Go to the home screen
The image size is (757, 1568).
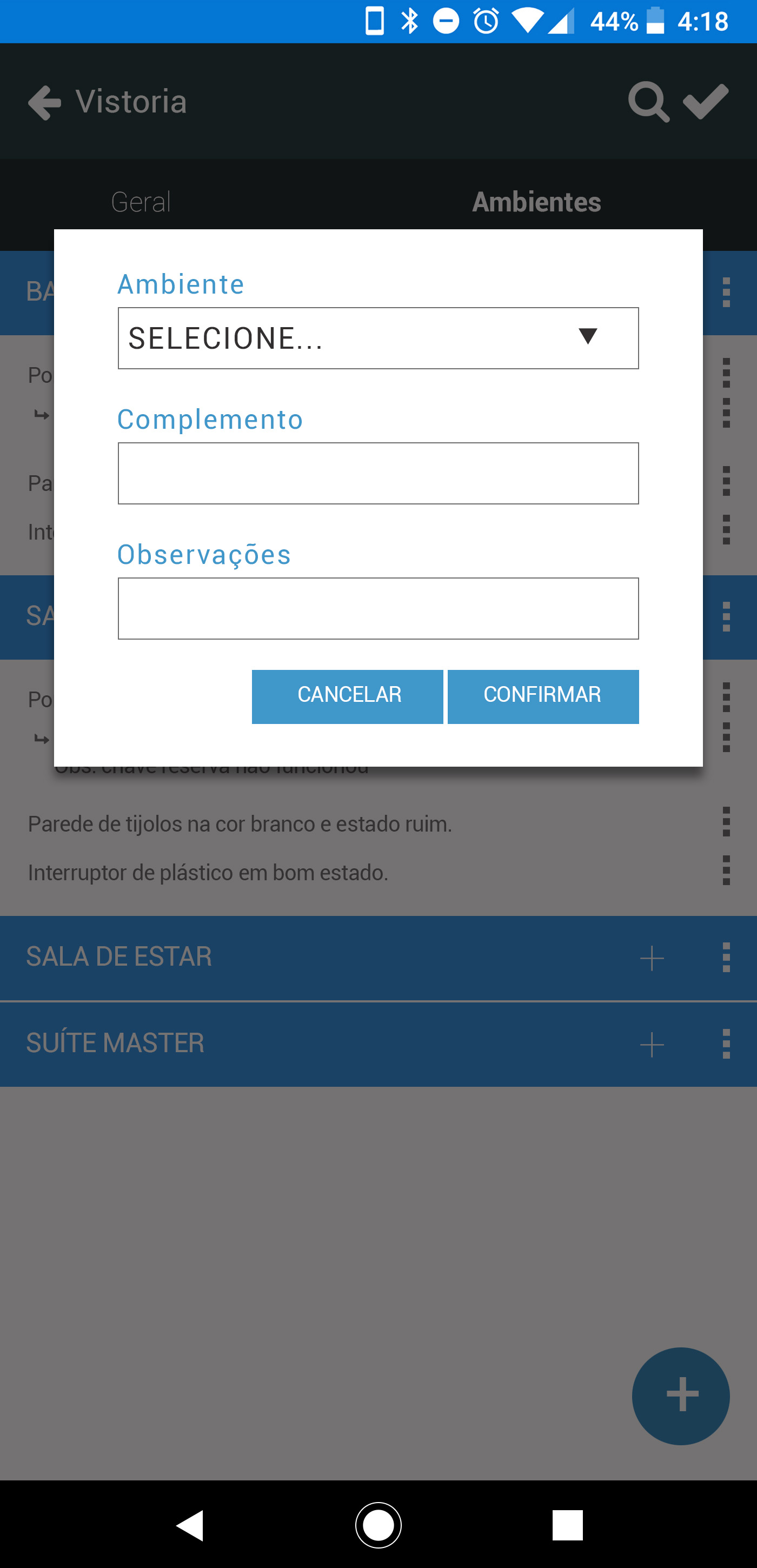[x=378, y=1525]
